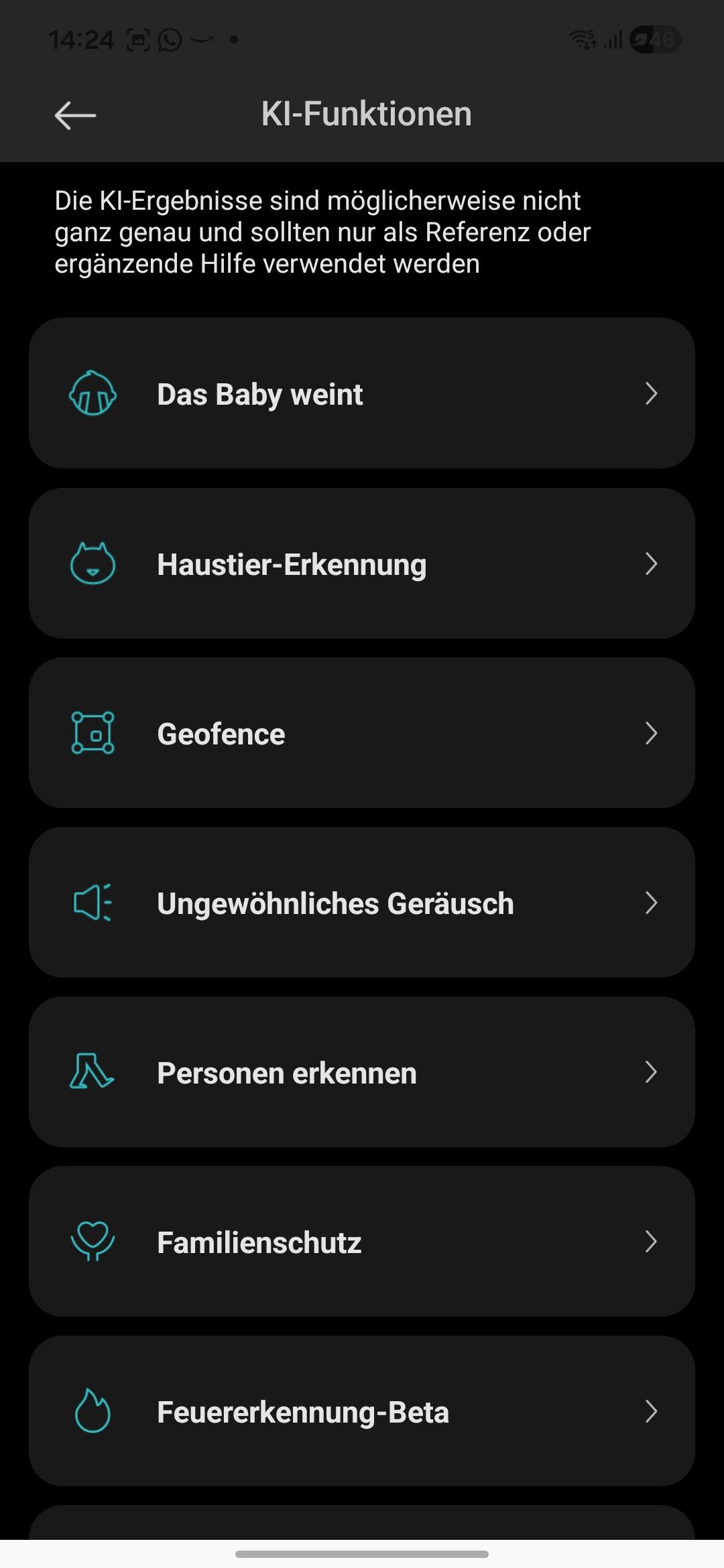Select the Geofence row
The image size is (724, 1568).
click(x=362, y=733)
